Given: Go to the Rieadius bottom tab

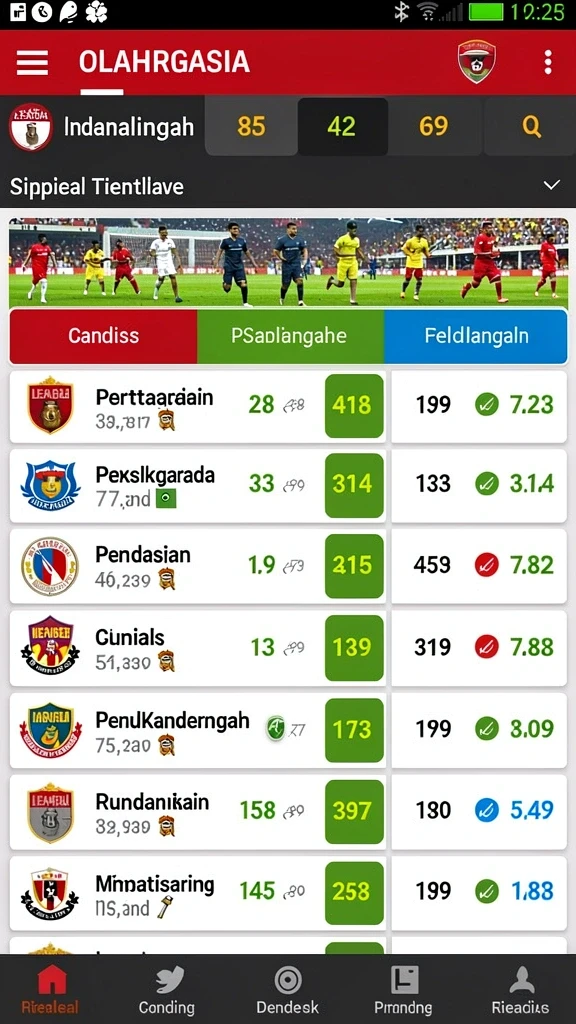Looking at the screenshot, I should [520, 991].
